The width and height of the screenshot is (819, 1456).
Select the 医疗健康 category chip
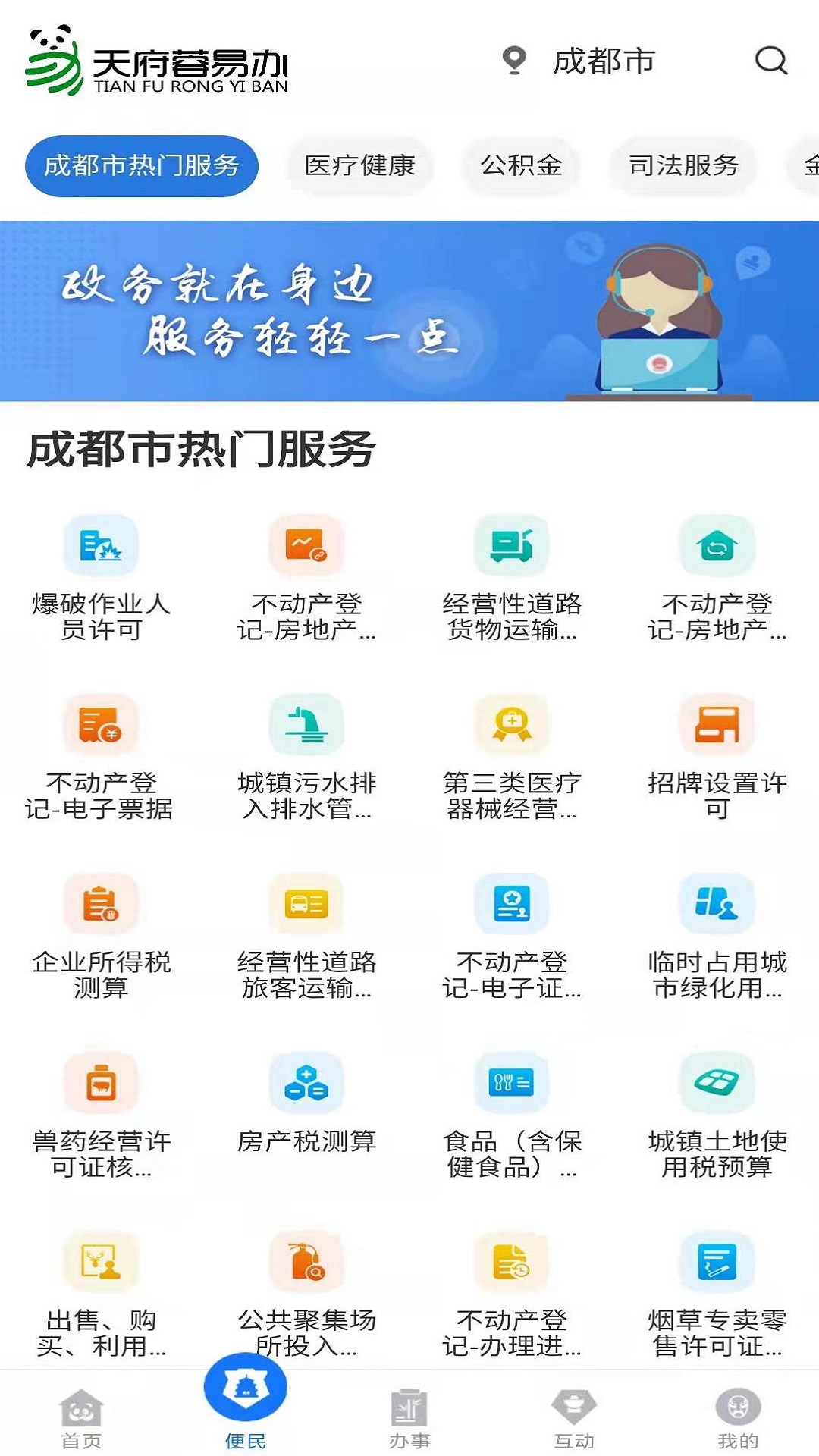[x=359, y=165]
